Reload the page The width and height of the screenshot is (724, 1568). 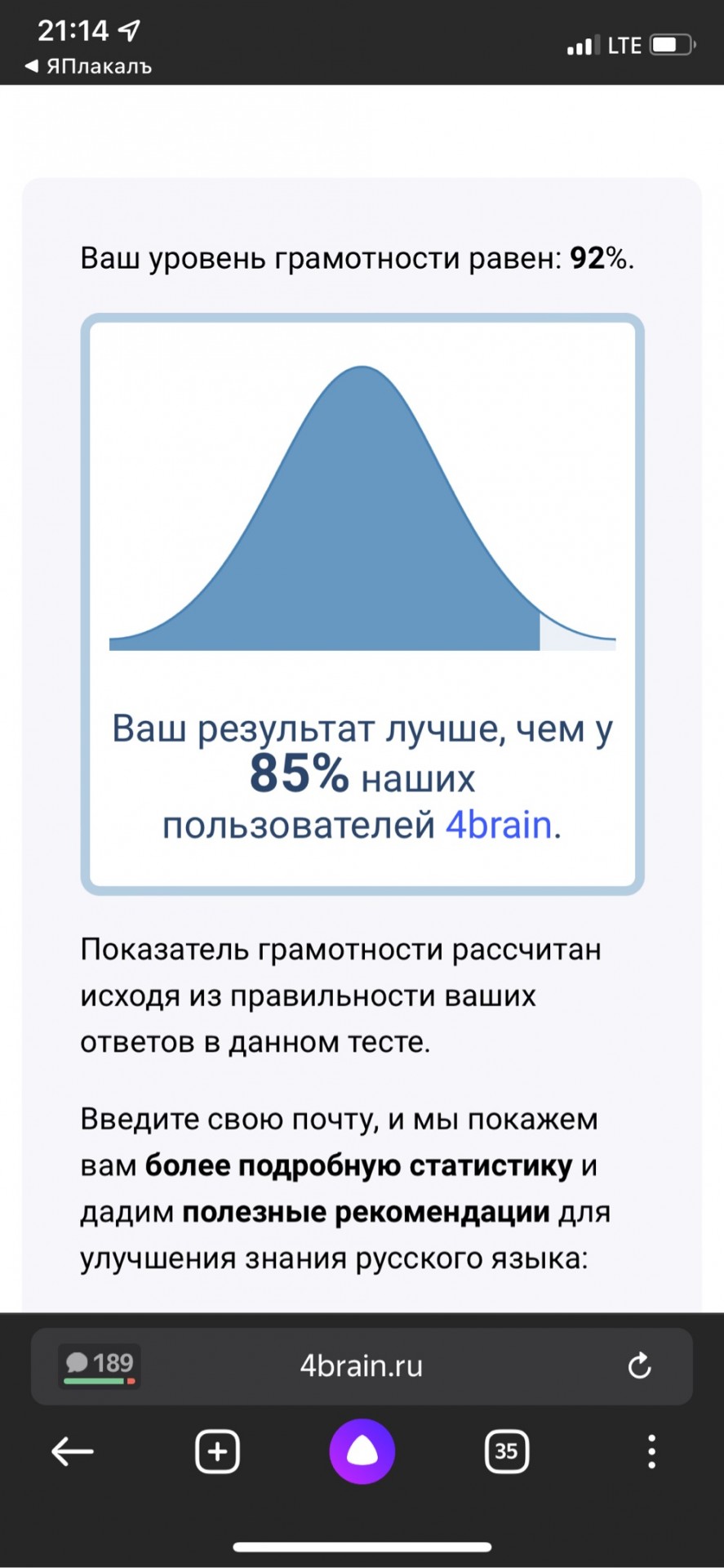tap(639, 1365)
